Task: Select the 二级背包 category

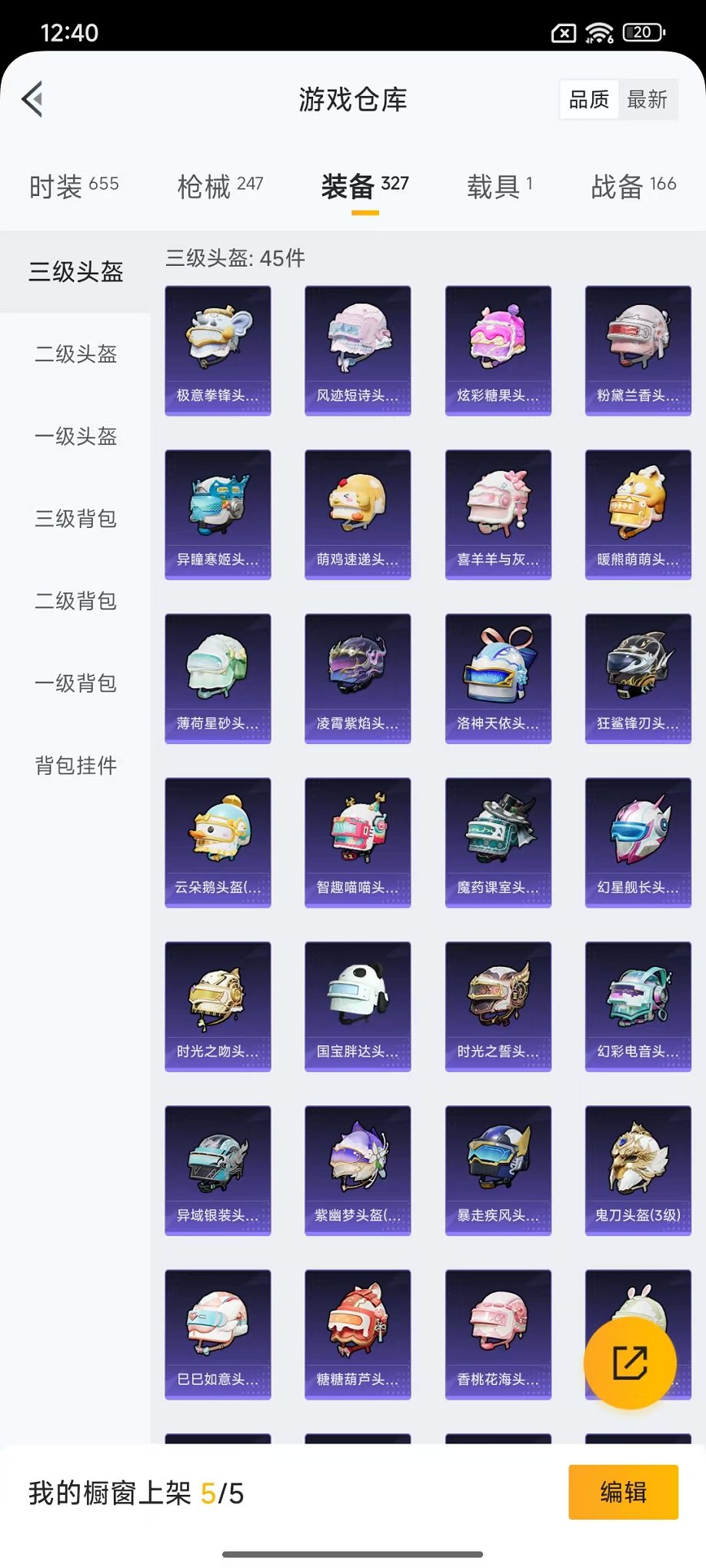Action: (x=75, y=601)
